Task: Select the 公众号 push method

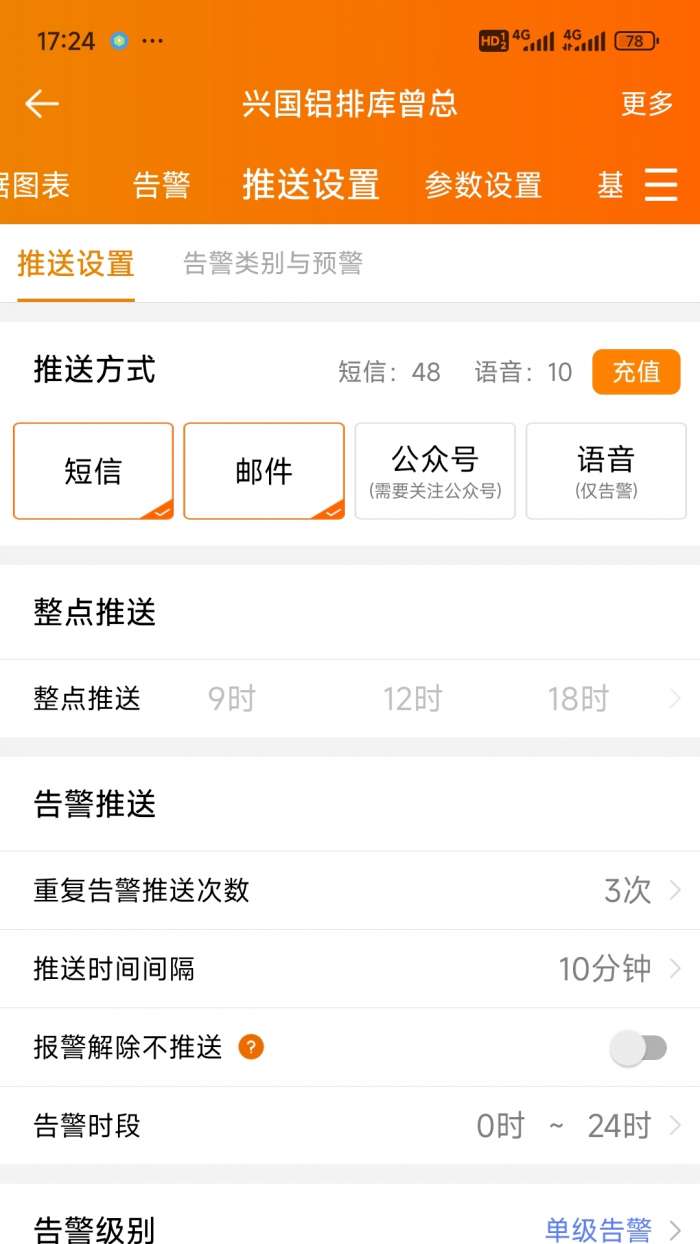Action: pos(435,471)
